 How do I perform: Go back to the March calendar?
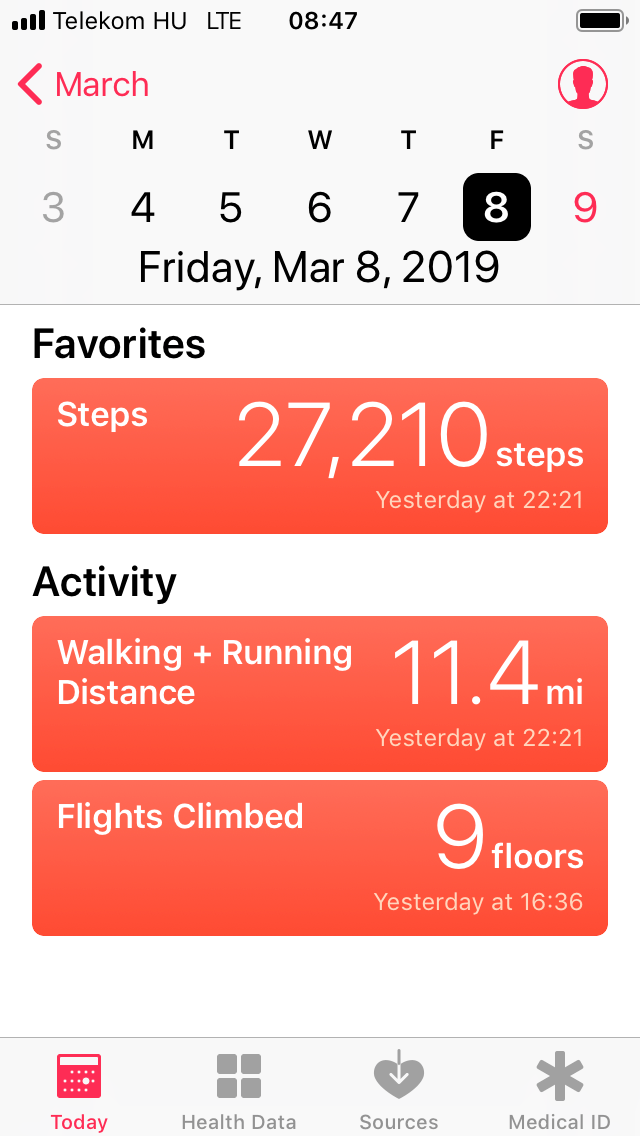pos(84,85)
